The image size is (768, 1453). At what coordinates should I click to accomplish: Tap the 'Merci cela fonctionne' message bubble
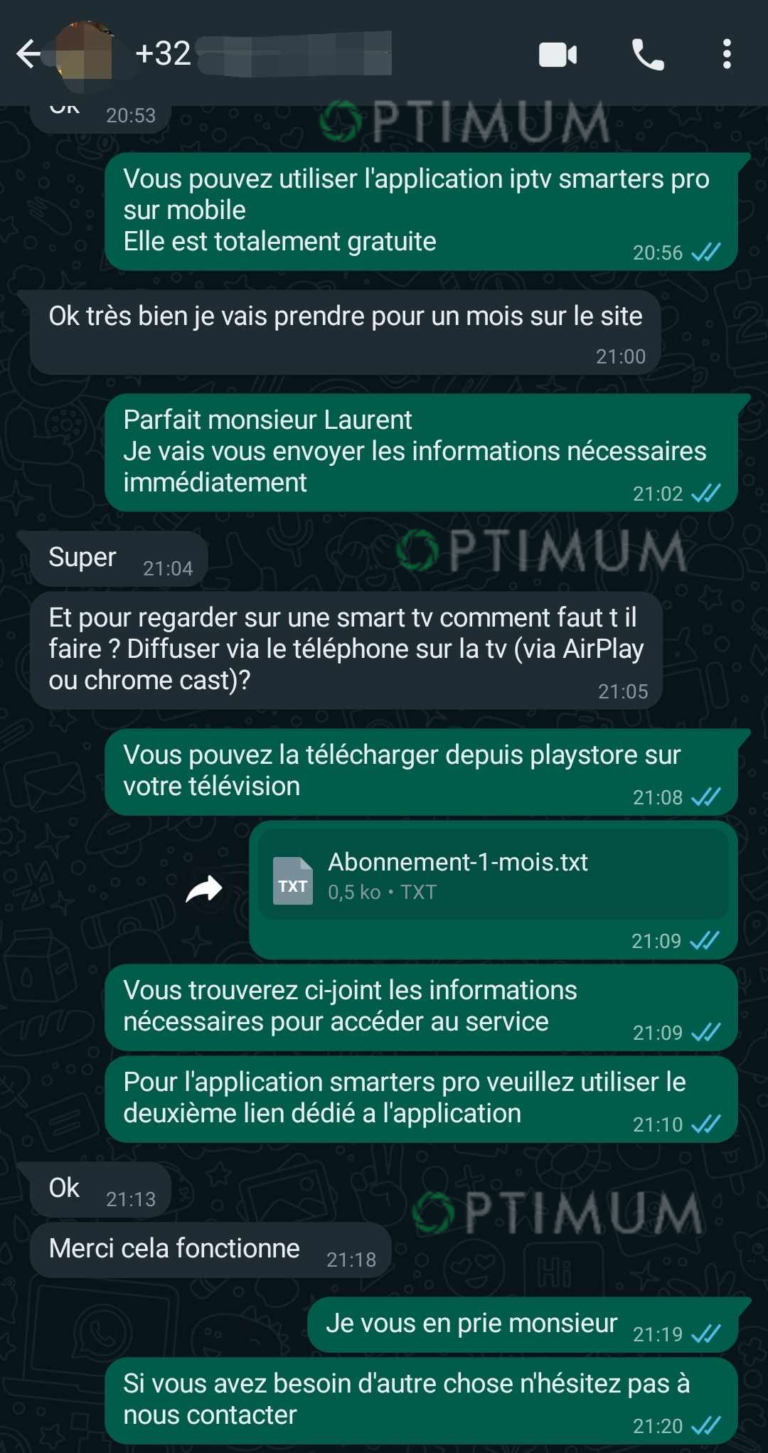pyautogui.click(x=180, y=1248)
